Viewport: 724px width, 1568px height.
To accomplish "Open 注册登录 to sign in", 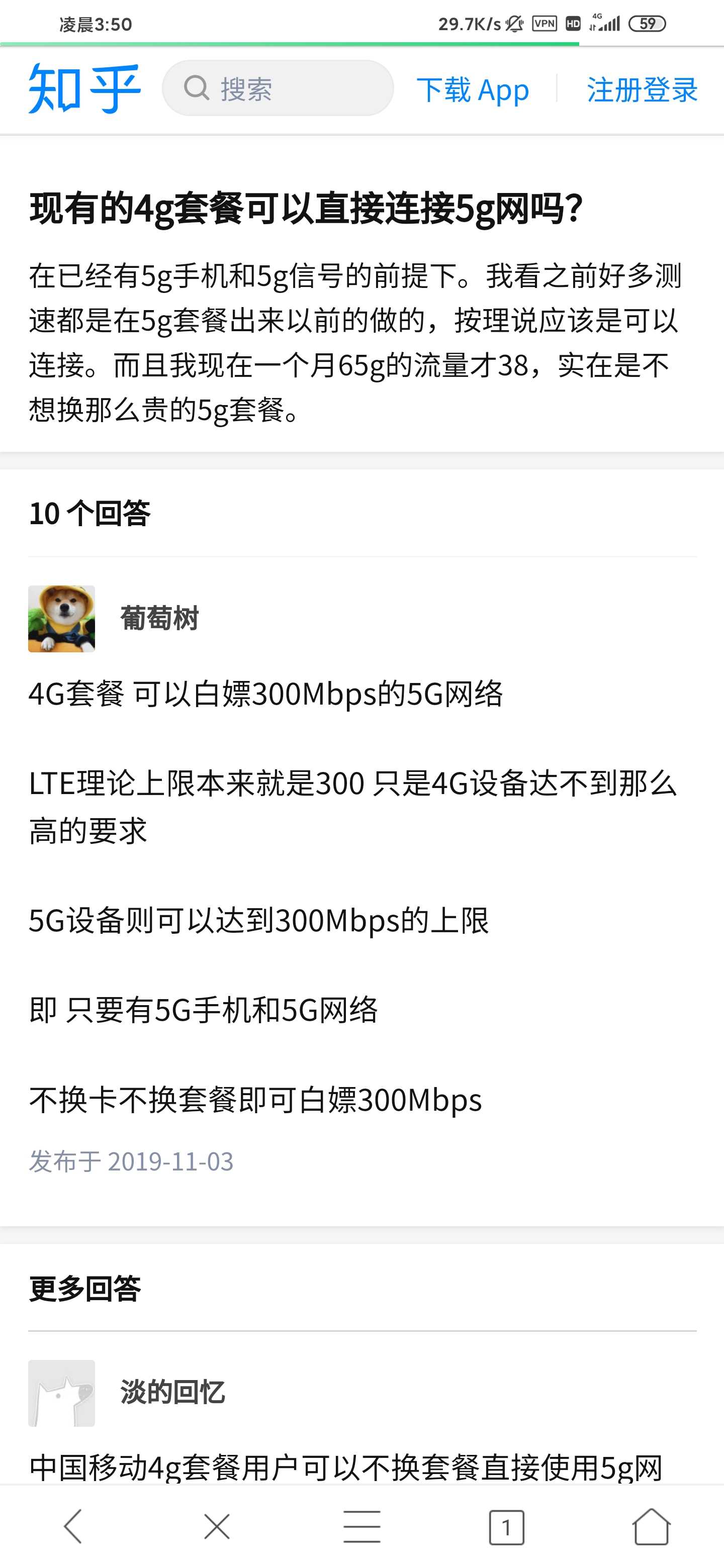I will [x=642, y=89].
